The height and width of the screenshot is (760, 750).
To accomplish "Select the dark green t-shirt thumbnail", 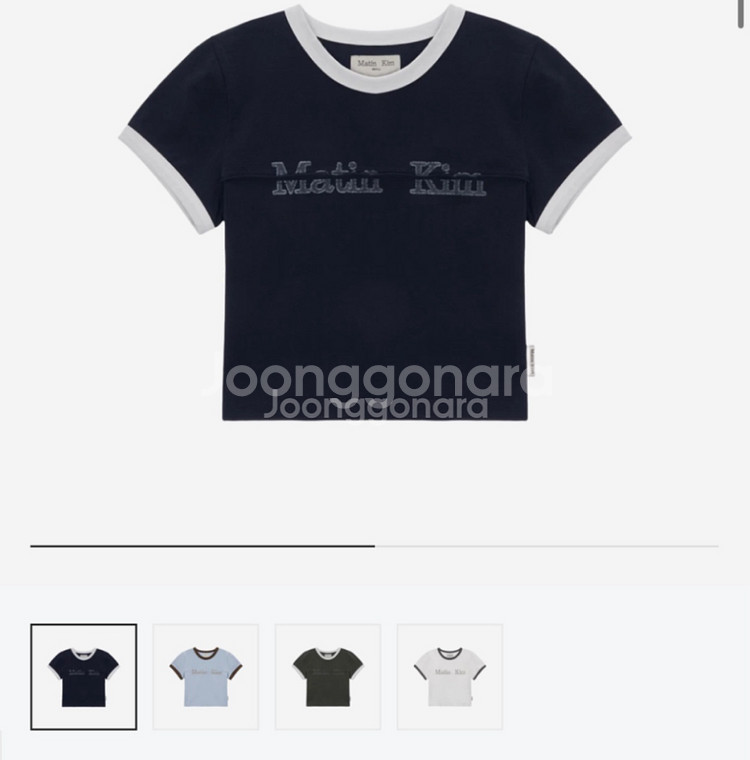I will point(328,677).
